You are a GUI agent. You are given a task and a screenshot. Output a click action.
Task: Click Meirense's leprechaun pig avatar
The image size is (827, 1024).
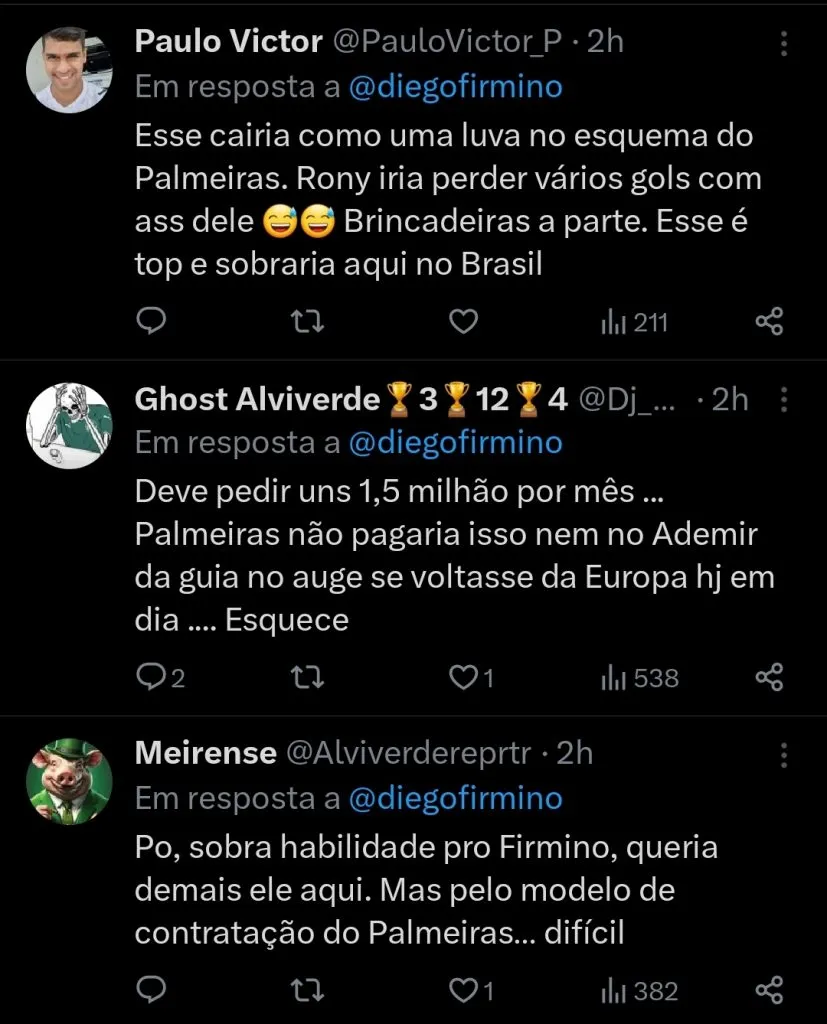(69, 781)
